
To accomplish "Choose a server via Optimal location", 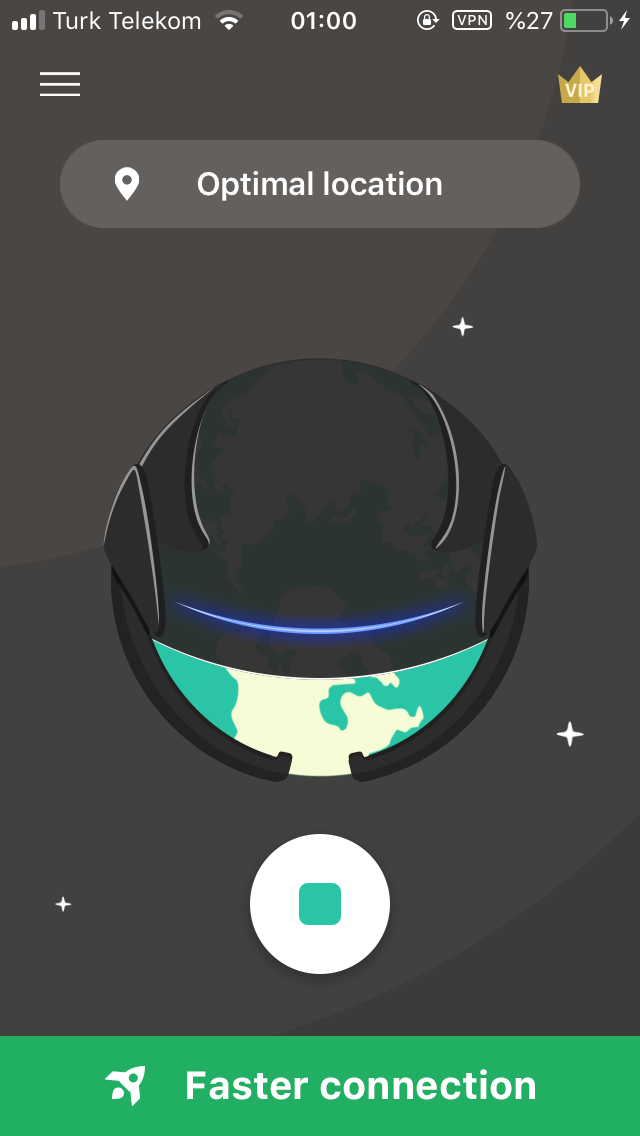I will [320, 184].
